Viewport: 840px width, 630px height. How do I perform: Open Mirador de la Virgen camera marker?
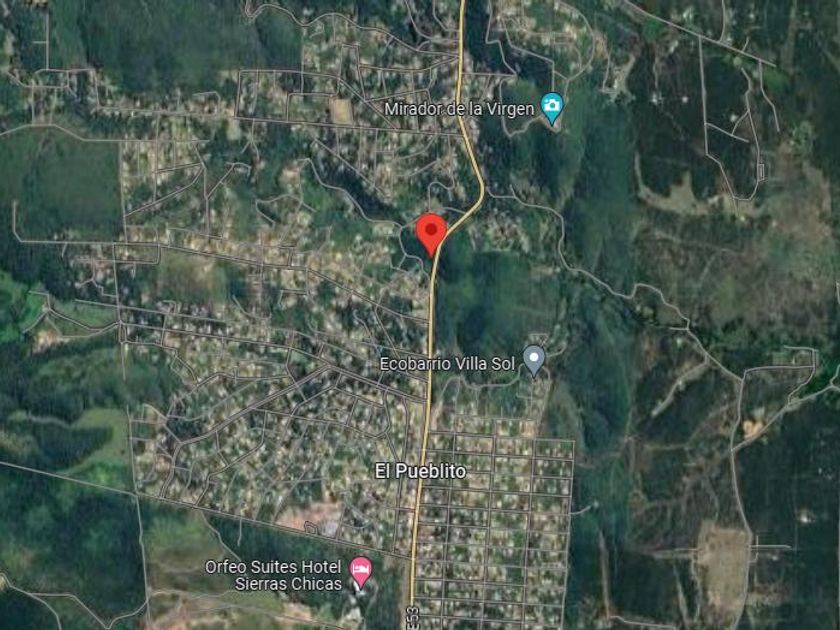click(x=551, y=109)
